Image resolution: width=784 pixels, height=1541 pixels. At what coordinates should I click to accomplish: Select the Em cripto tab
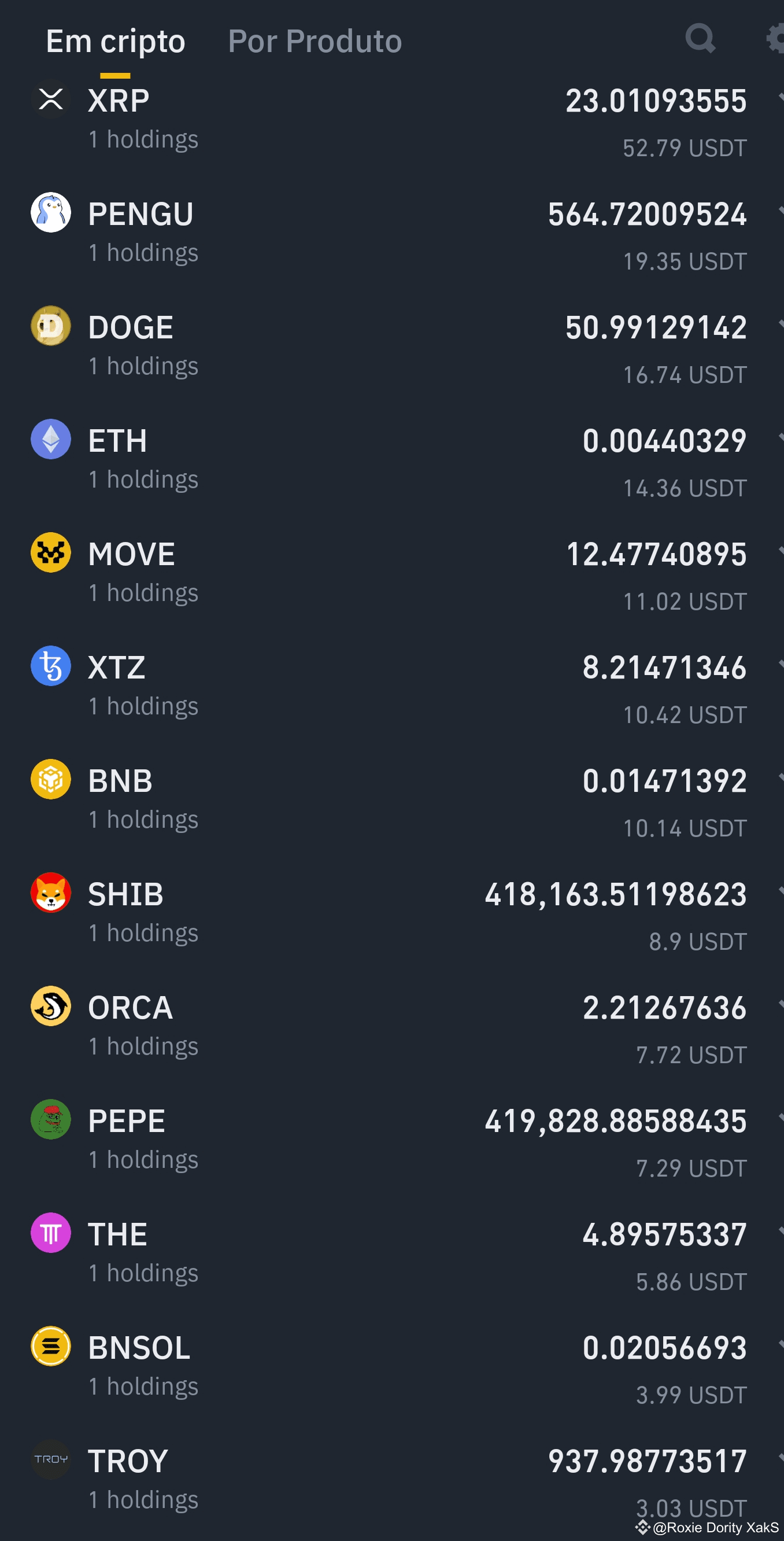pyautogui.click(x=116, y=40)
